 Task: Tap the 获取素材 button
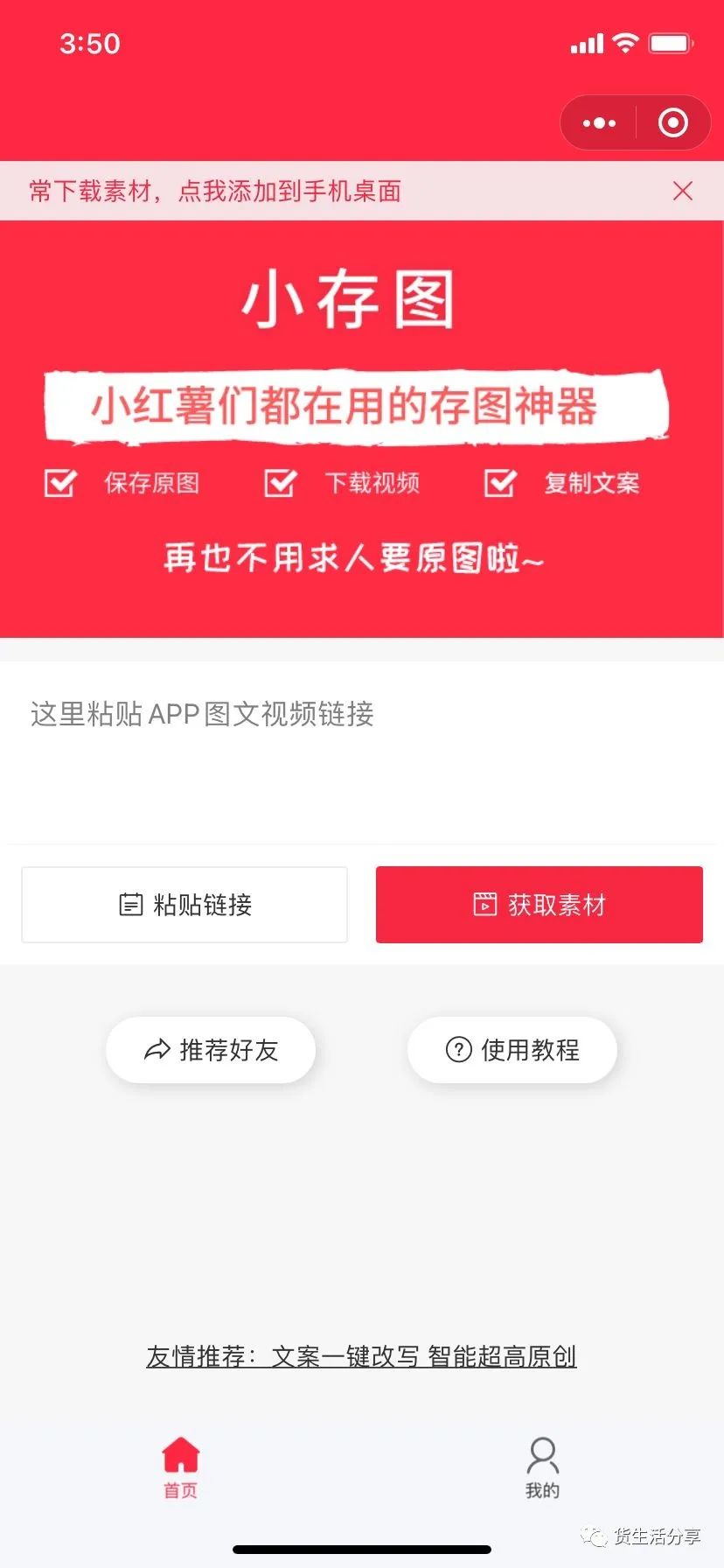coord(539,904)
